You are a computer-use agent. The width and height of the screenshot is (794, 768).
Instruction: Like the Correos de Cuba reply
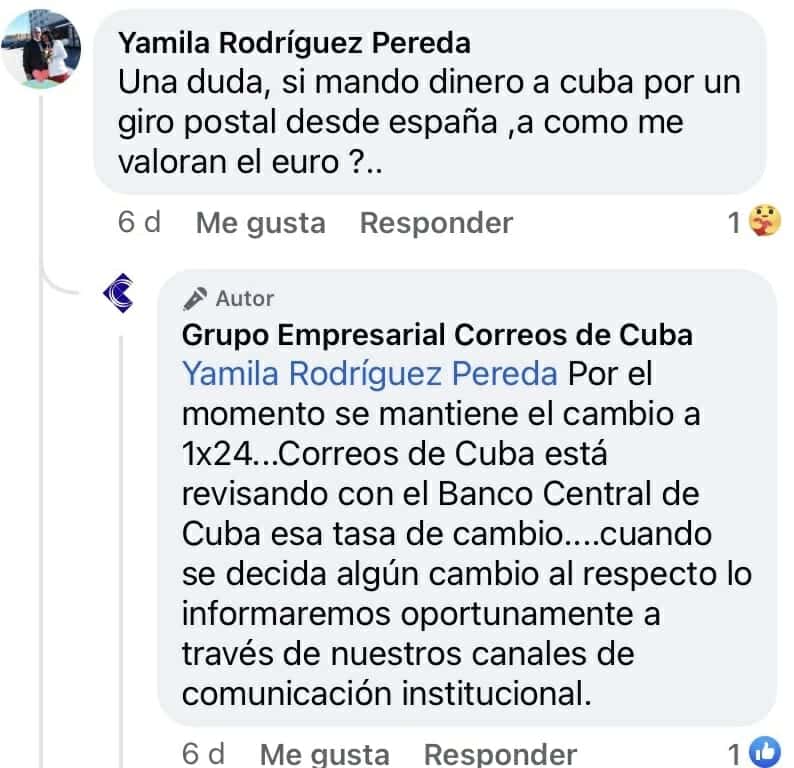[324, 753]
